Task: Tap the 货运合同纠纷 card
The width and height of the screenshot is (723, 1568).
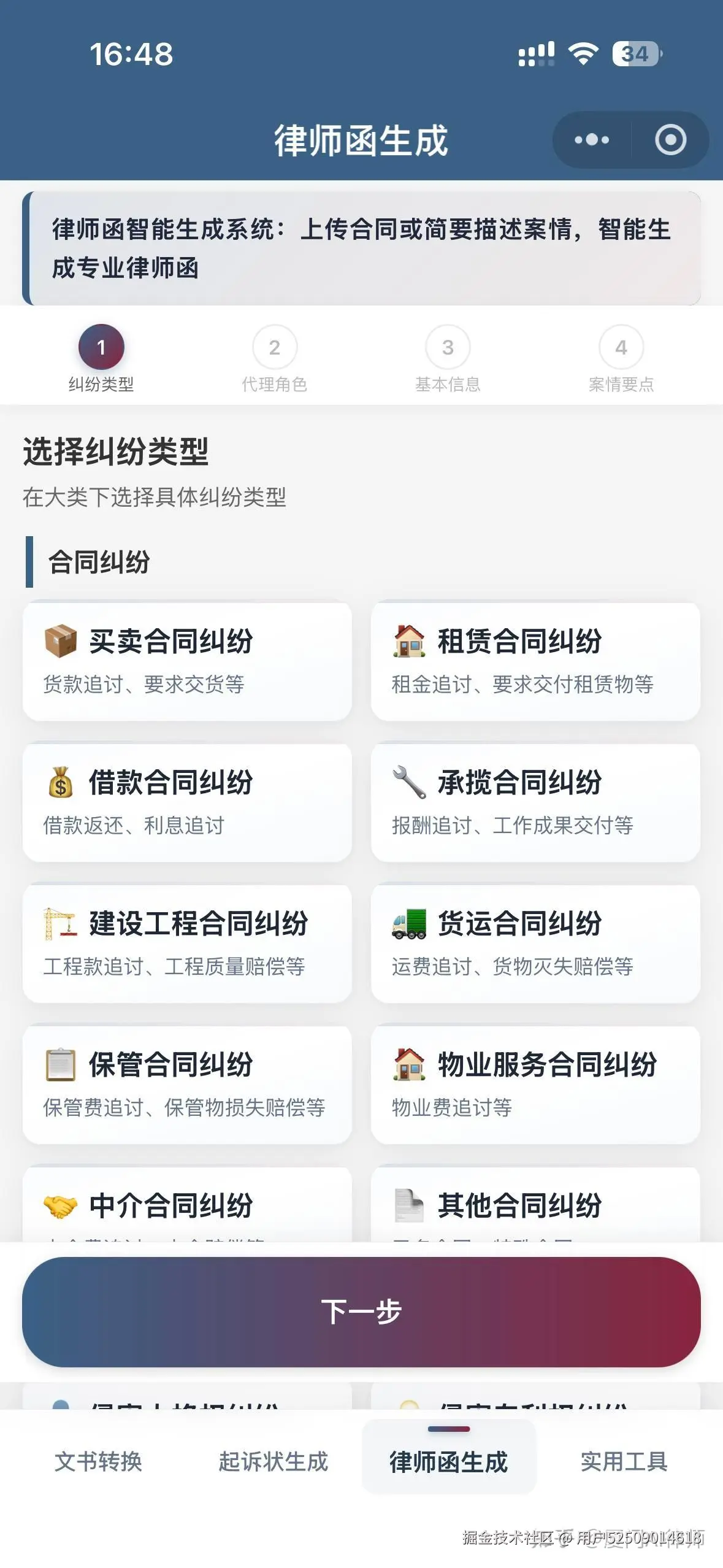Action: coord(535,943)
